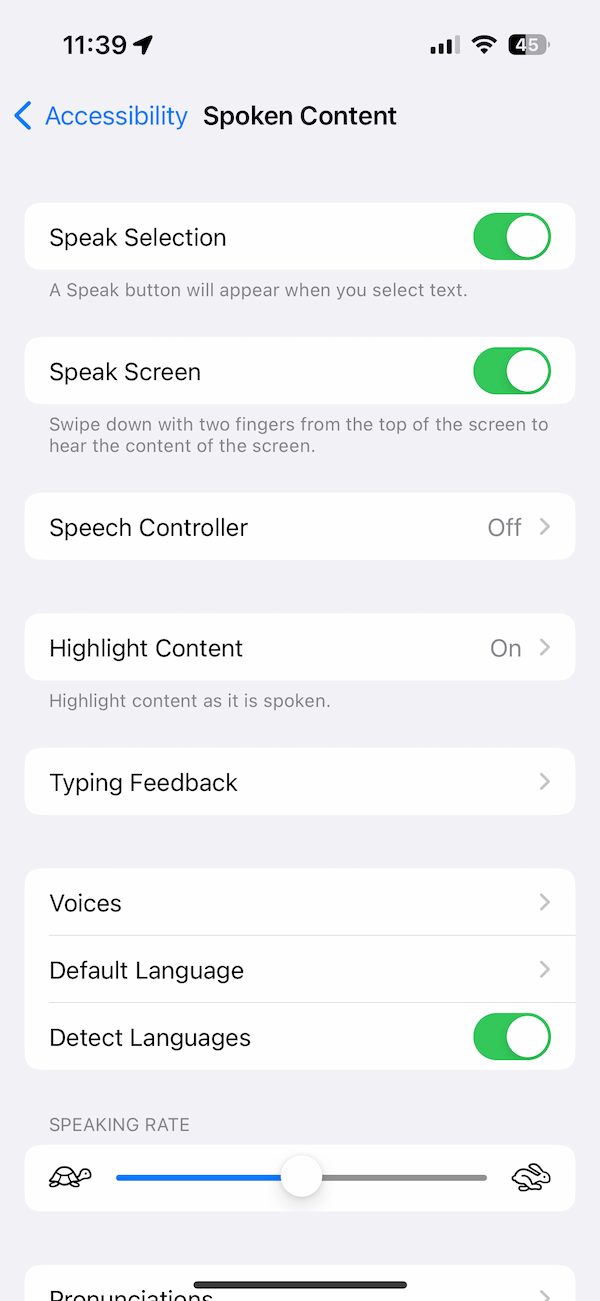The width and height of the screenshot is (600, 1301).
Task: Open Default Language
Action: (x=300, y=970)
